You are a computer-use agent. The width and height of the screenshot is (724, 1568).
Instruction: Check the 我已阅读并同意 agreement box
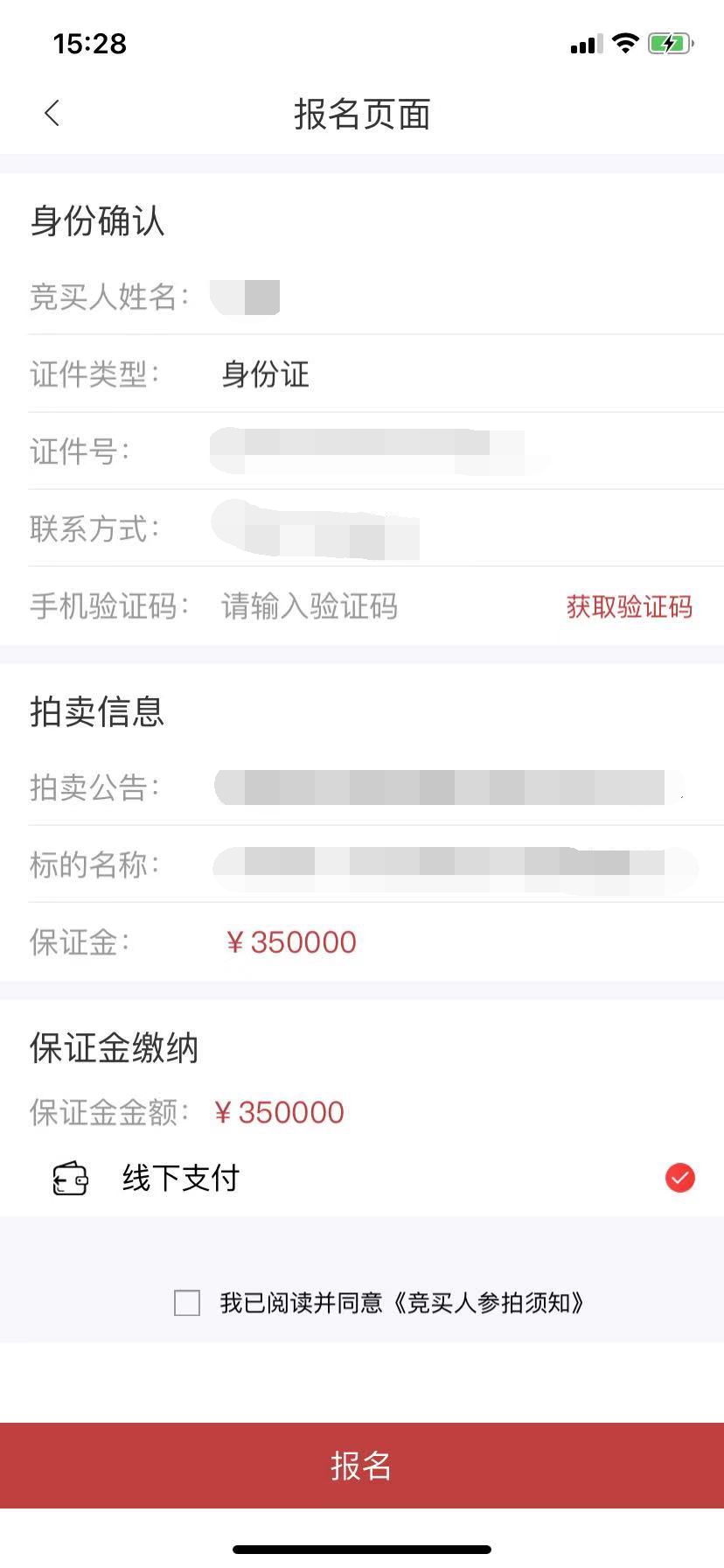[x=187, y=1303]
